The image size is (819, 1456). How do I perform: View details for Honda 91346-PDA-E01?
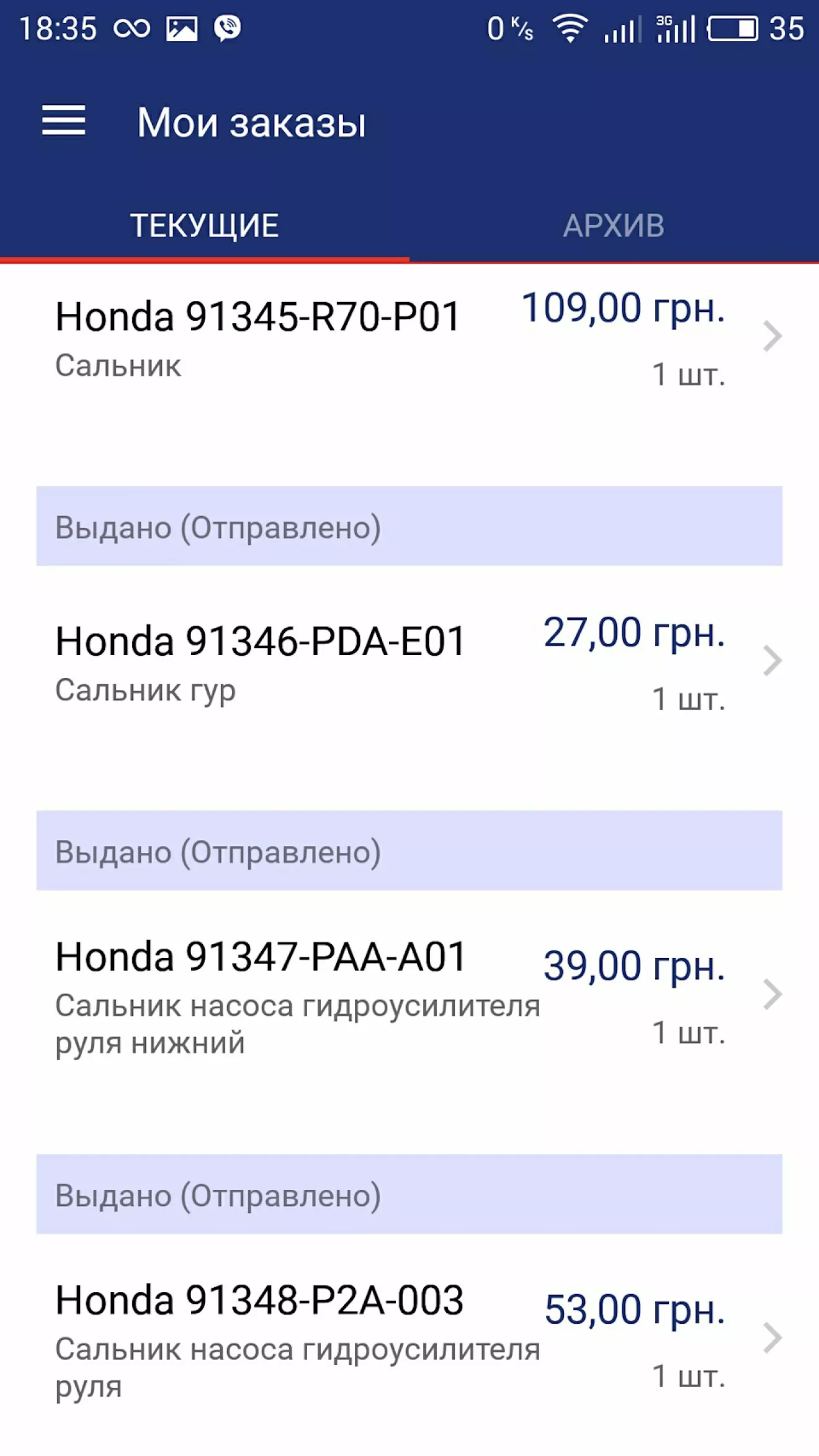point(409,663)
